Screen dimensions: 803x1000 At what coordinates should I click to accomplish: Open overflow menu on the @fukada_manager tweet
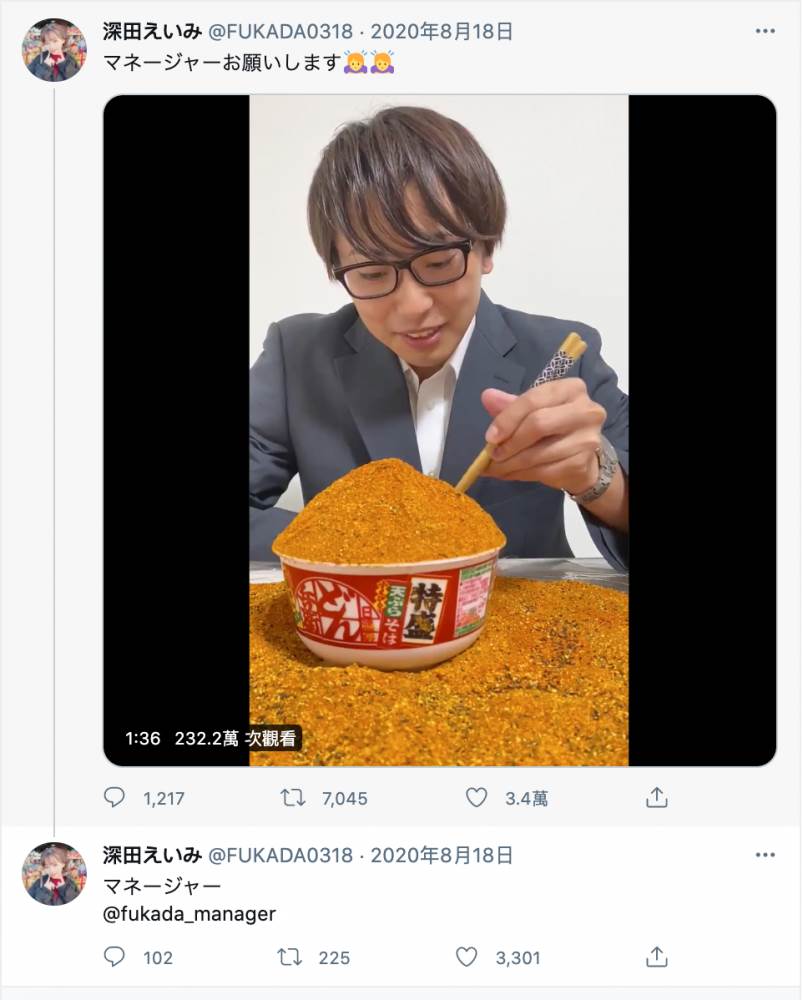tap(765, 856)
